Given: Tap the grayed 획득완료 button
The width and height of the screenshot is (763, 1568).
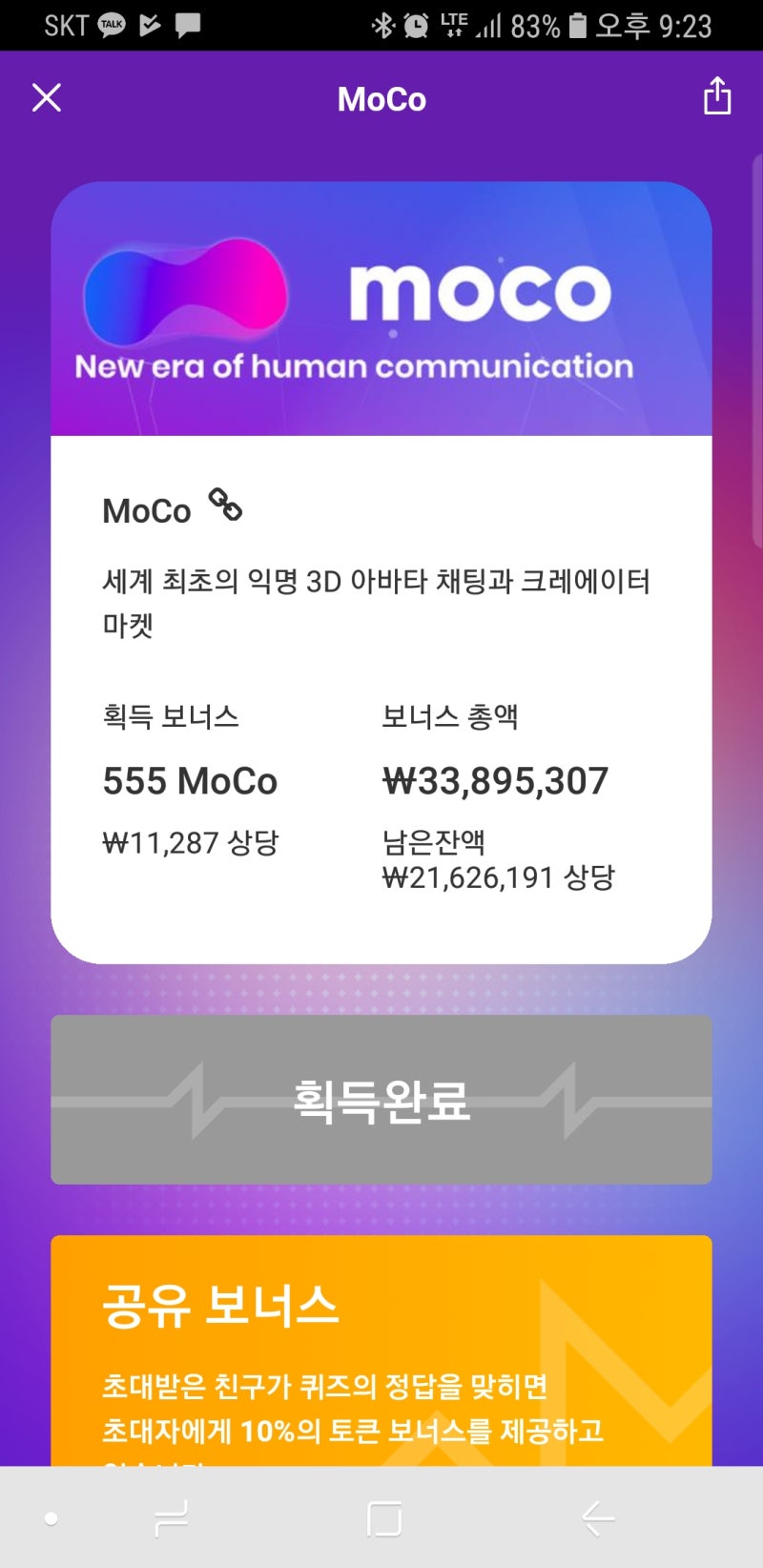Looking at the screenshot, I should point(381,1102).
